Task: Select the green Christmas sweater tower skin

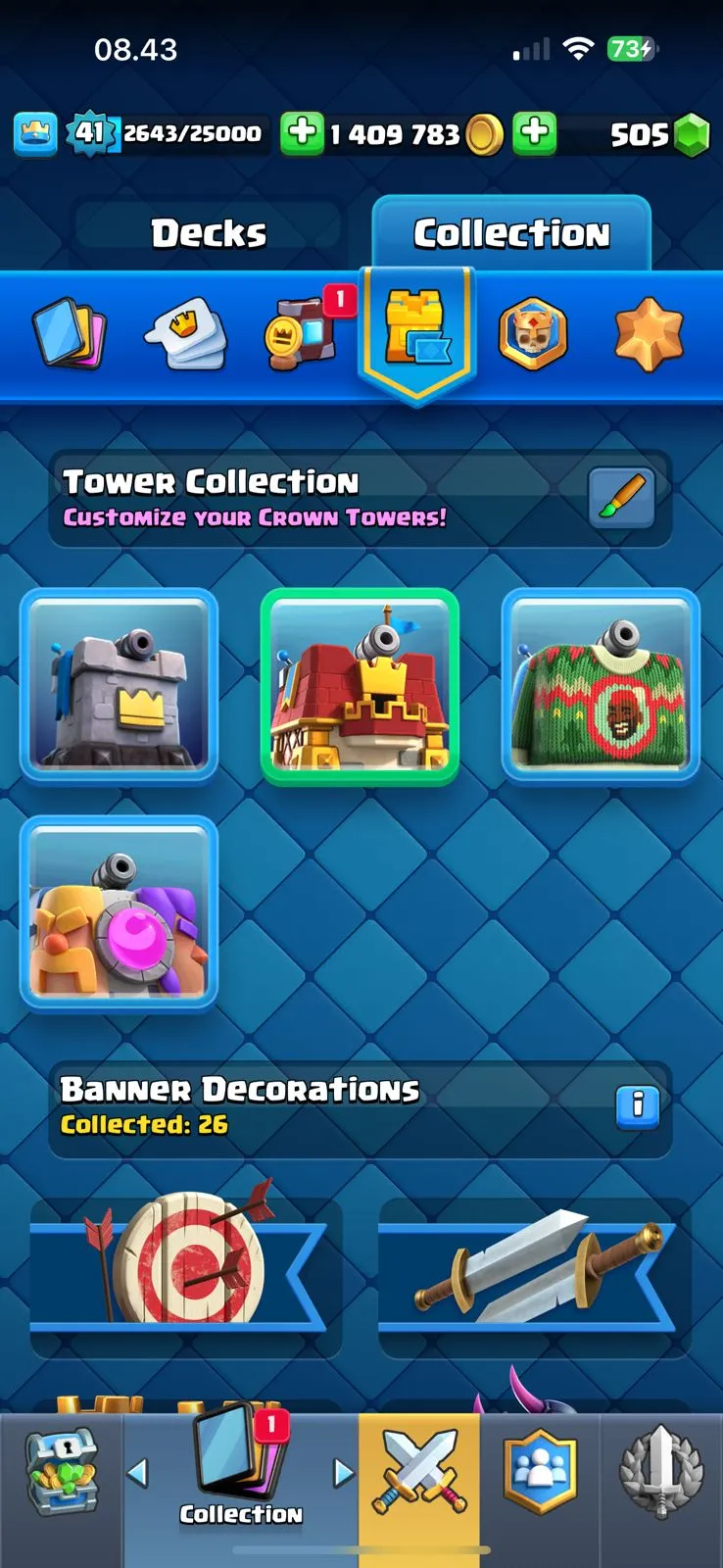Action: [x=600, y=685]
